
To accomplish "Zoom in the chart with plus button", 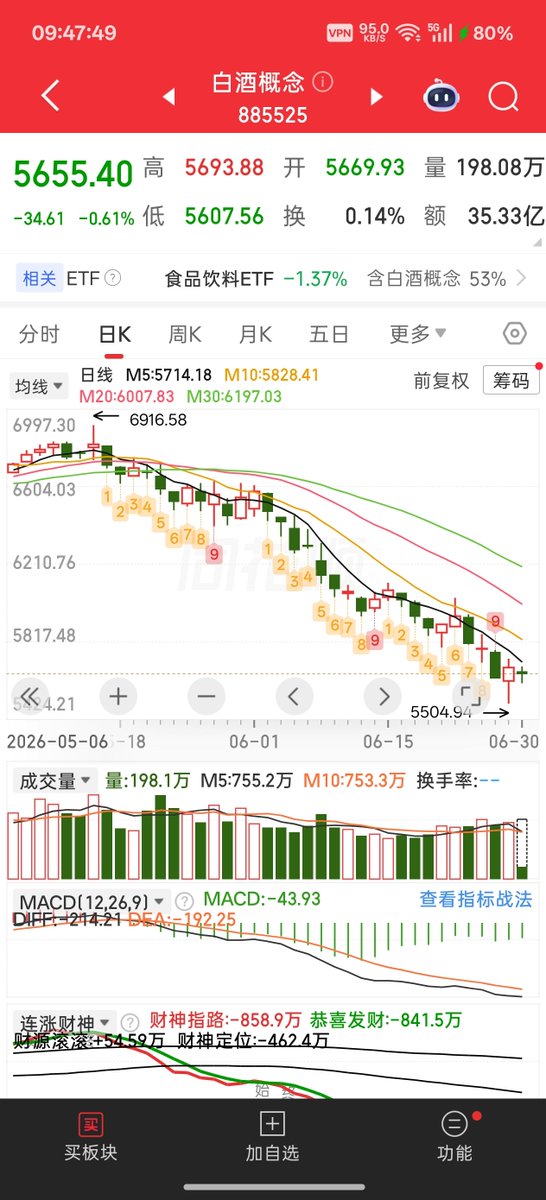I will [118, 695].
